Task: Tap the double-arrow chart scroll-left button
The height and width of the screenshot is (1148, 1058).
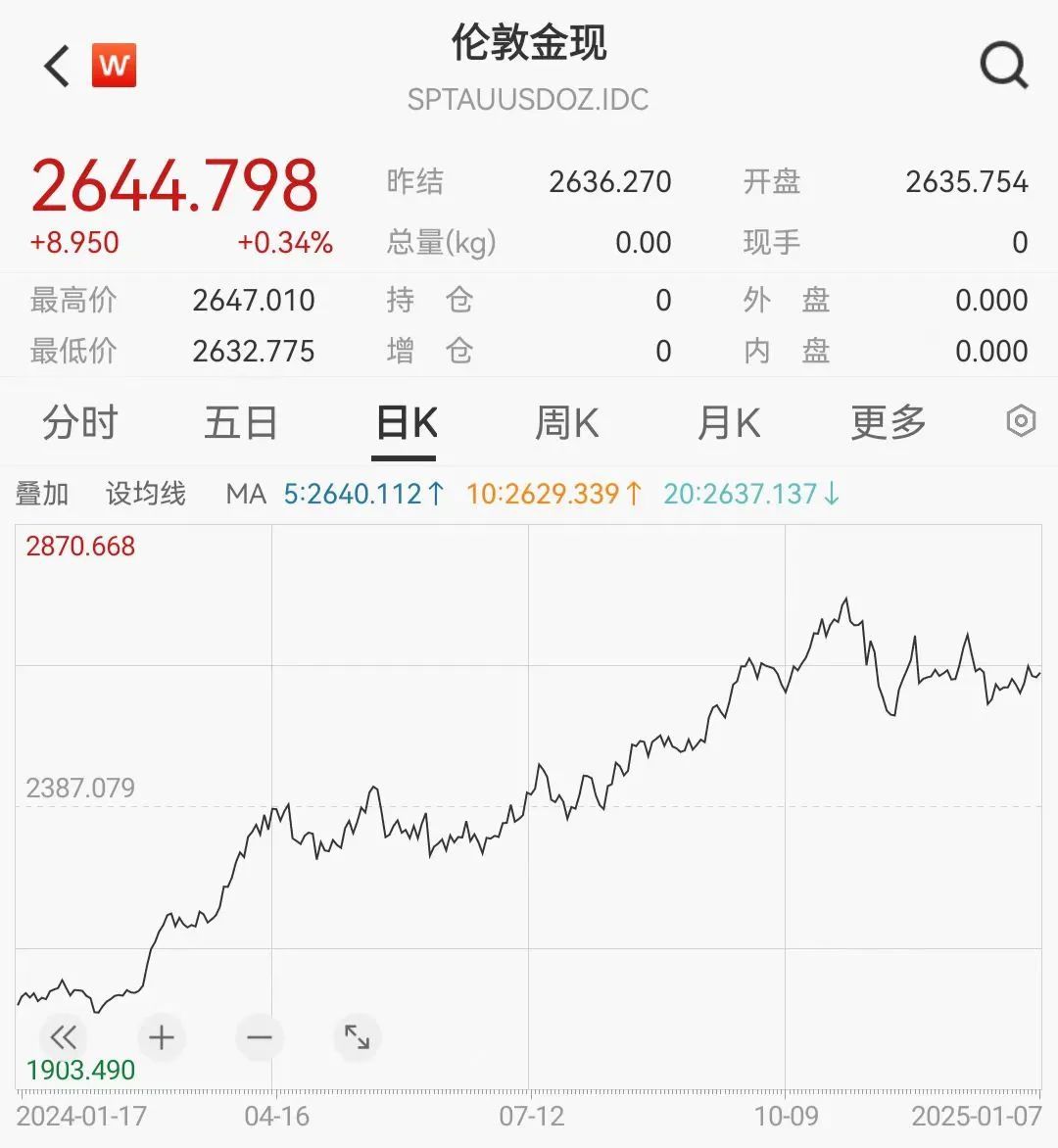Action: (x=63, y=1037)
